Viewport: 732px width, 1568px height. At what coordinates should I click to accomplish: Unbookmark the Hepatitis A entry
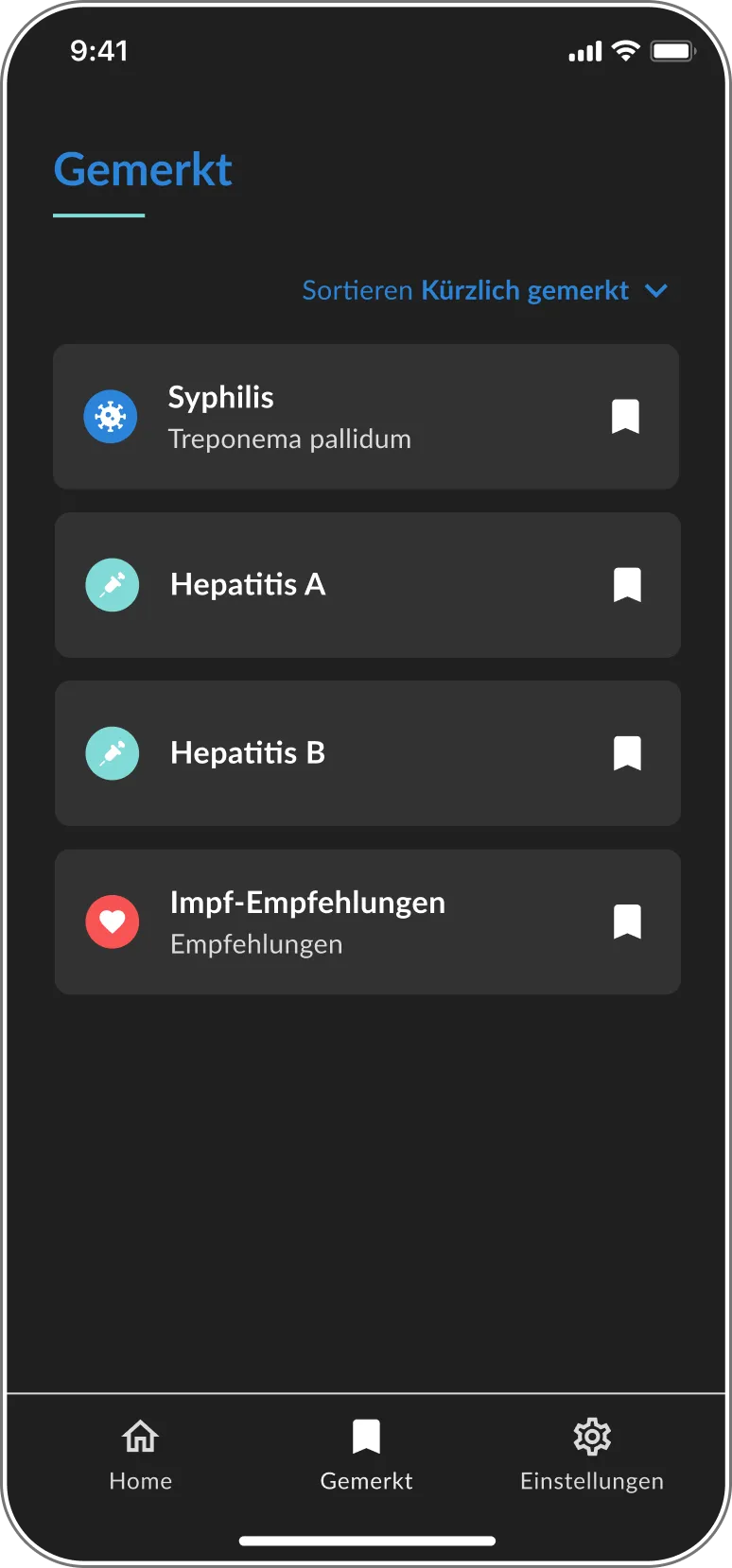(x=627, y=585)
